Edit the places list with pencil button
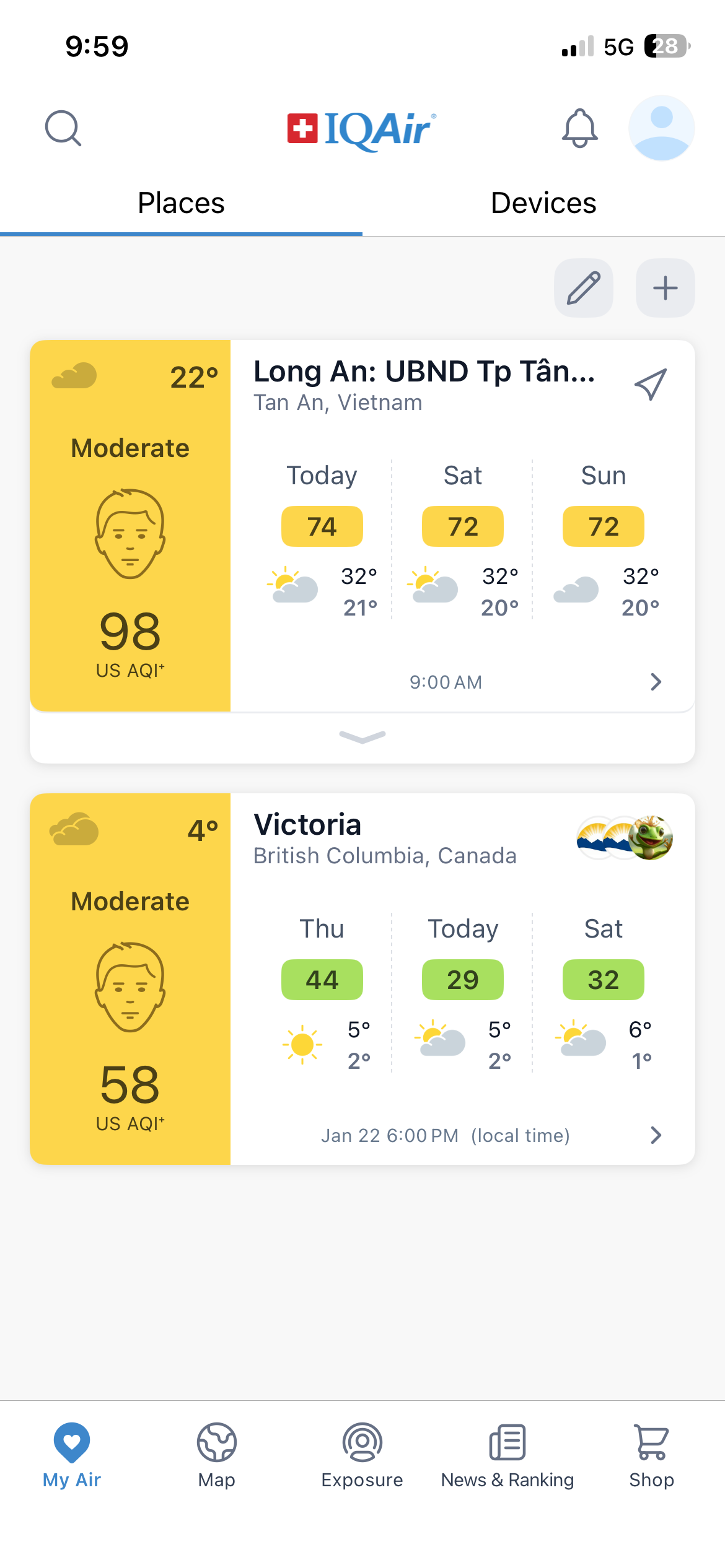The image size is (725, 1568). pos(583,288)
